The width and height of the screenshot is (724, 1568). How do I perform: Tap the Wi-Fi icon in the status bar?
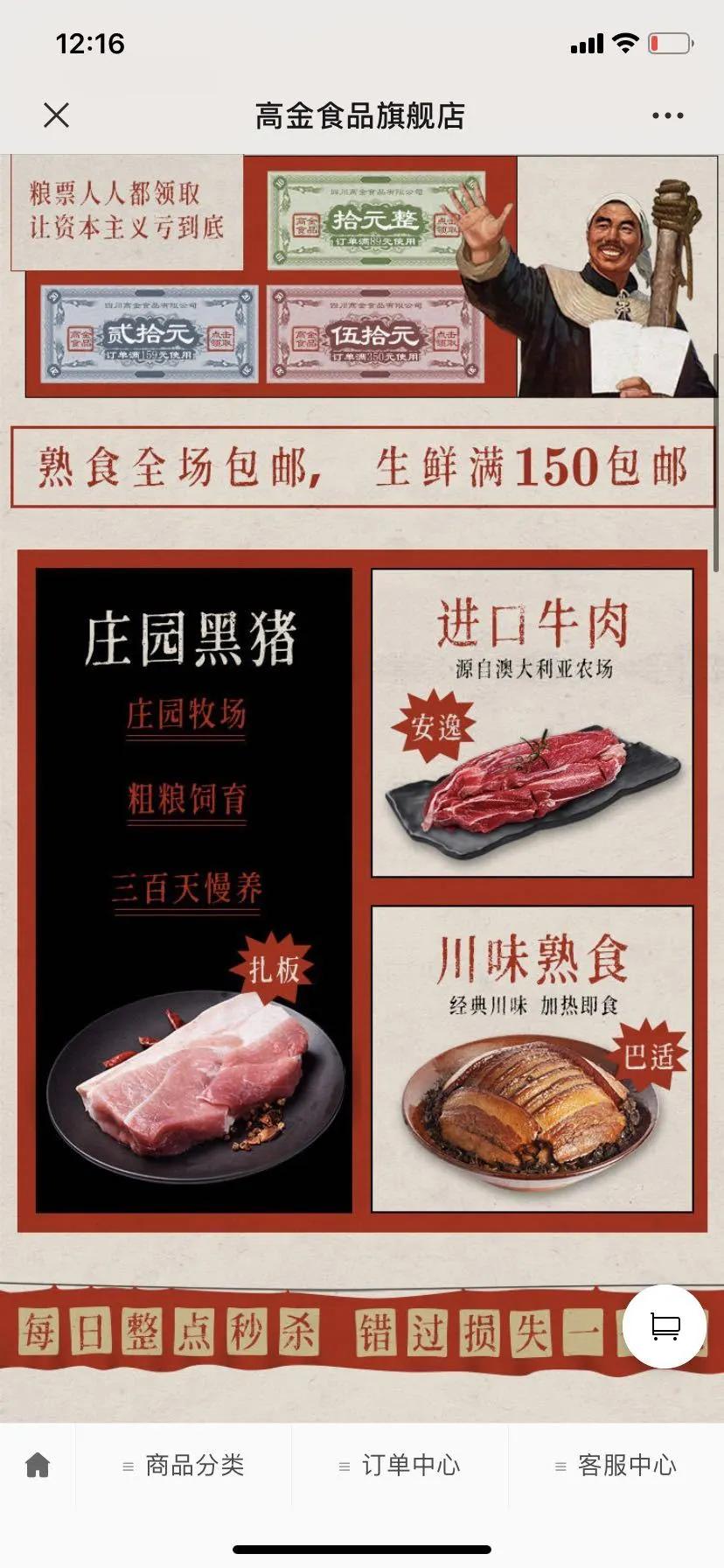pos(626,40)
